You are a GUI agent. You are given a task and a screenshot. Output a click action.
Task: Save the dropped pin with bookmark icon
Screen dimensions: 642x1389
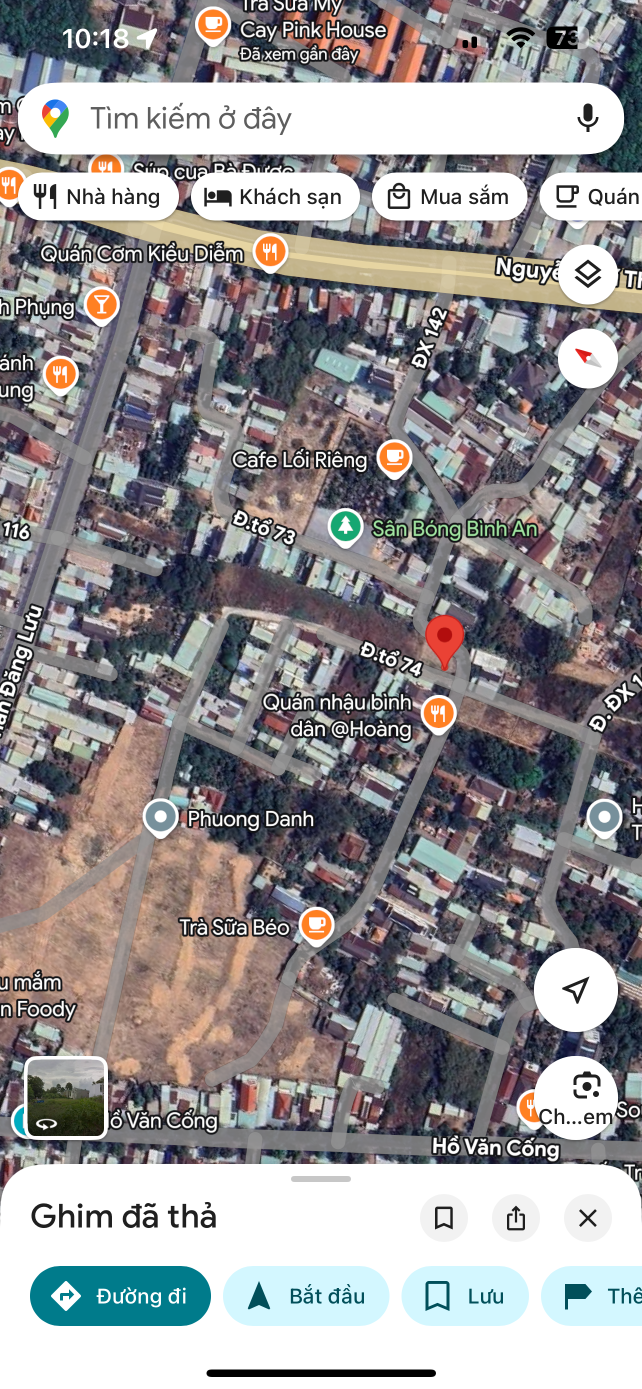444,1217
